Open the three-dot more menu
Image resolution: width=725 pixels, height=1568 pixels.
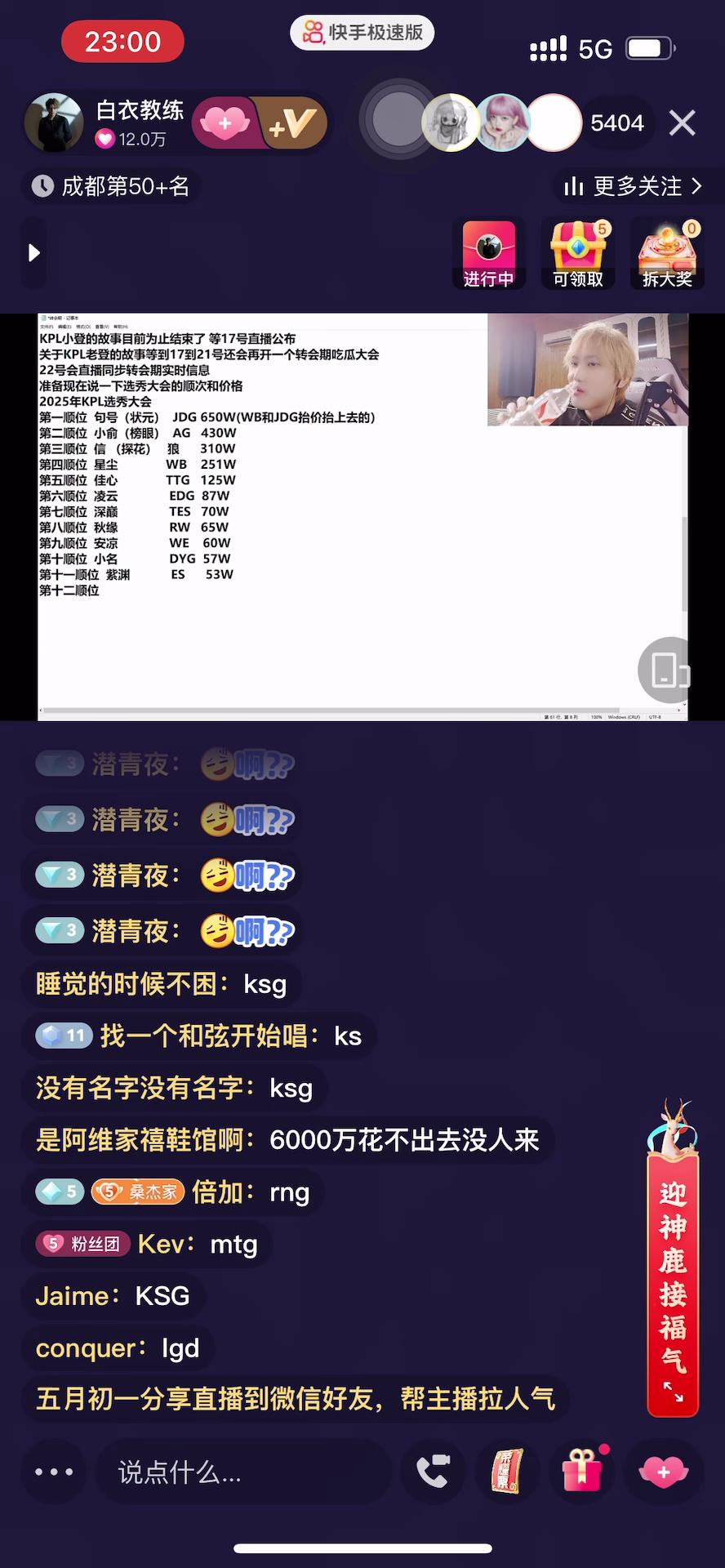54,1472
